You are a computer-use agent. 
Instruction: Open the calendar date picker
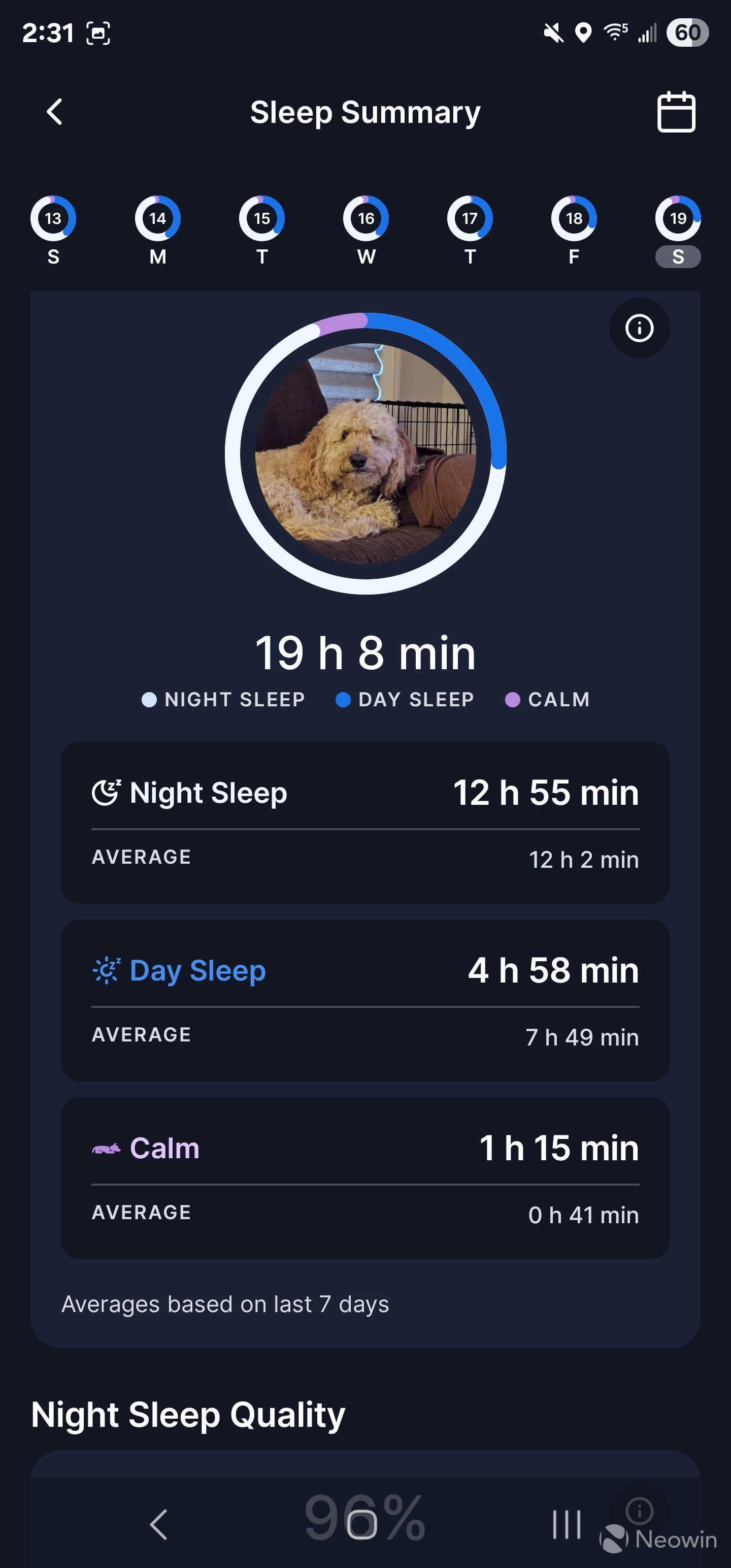(676, 112)
